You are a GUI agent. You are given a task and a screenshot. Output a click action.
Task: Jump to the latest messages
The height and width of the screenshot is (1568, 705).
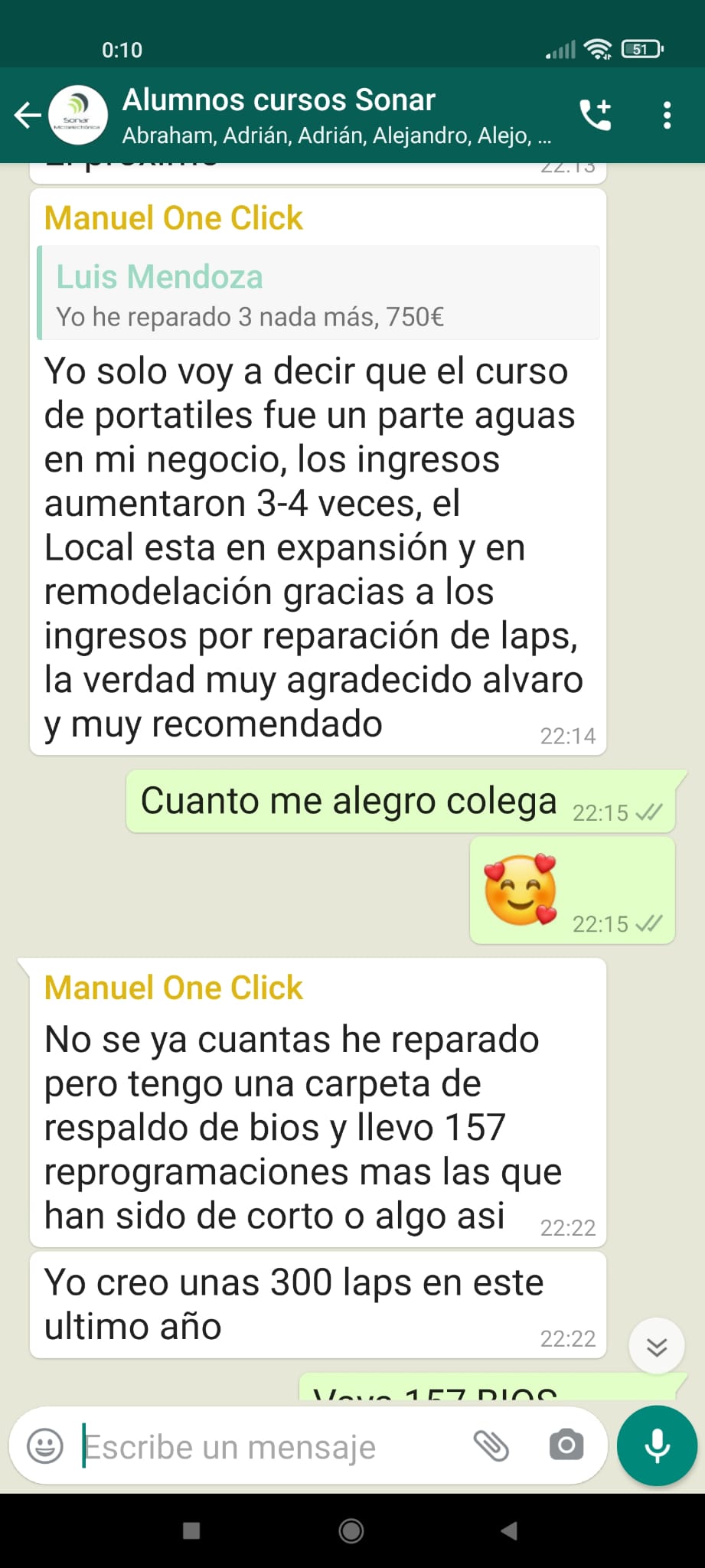656,1346
